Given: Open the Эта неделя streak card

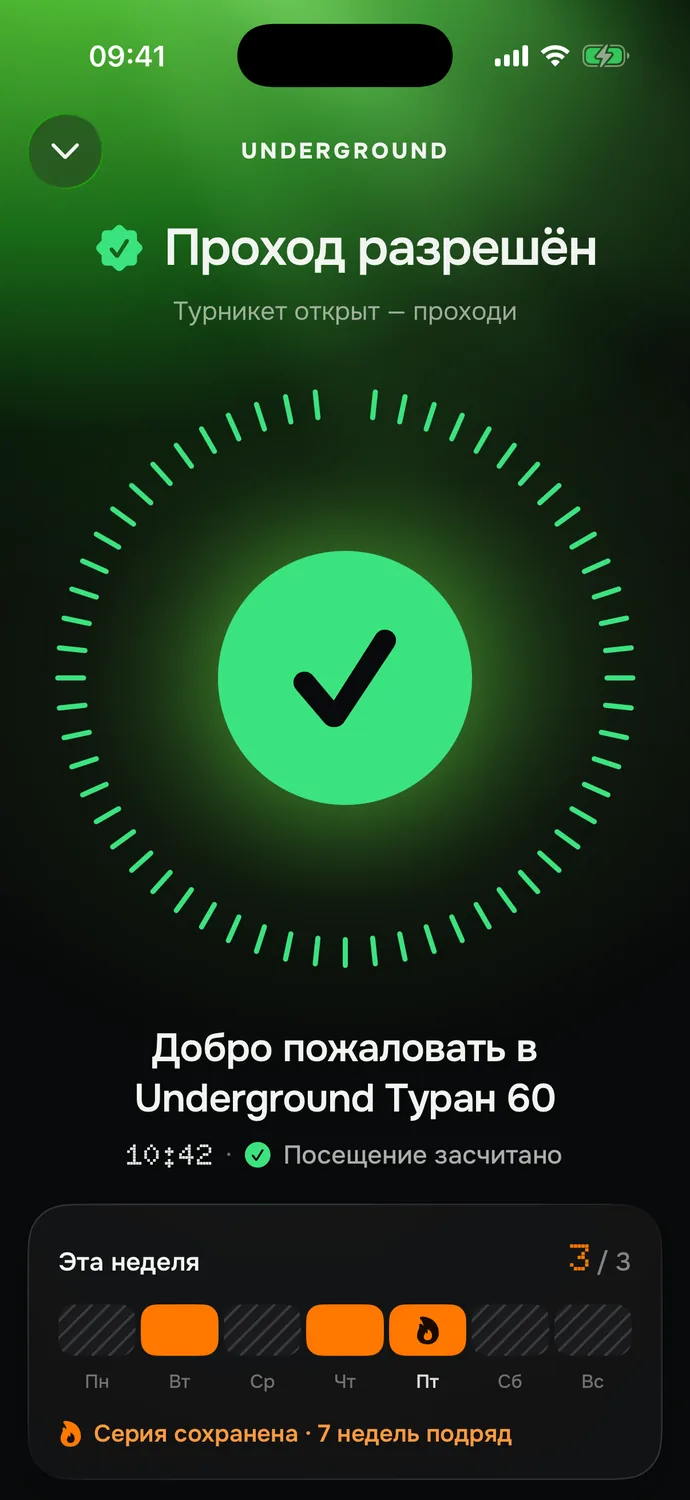Looking at the screenshot, I should click(x=345, y=1342).
